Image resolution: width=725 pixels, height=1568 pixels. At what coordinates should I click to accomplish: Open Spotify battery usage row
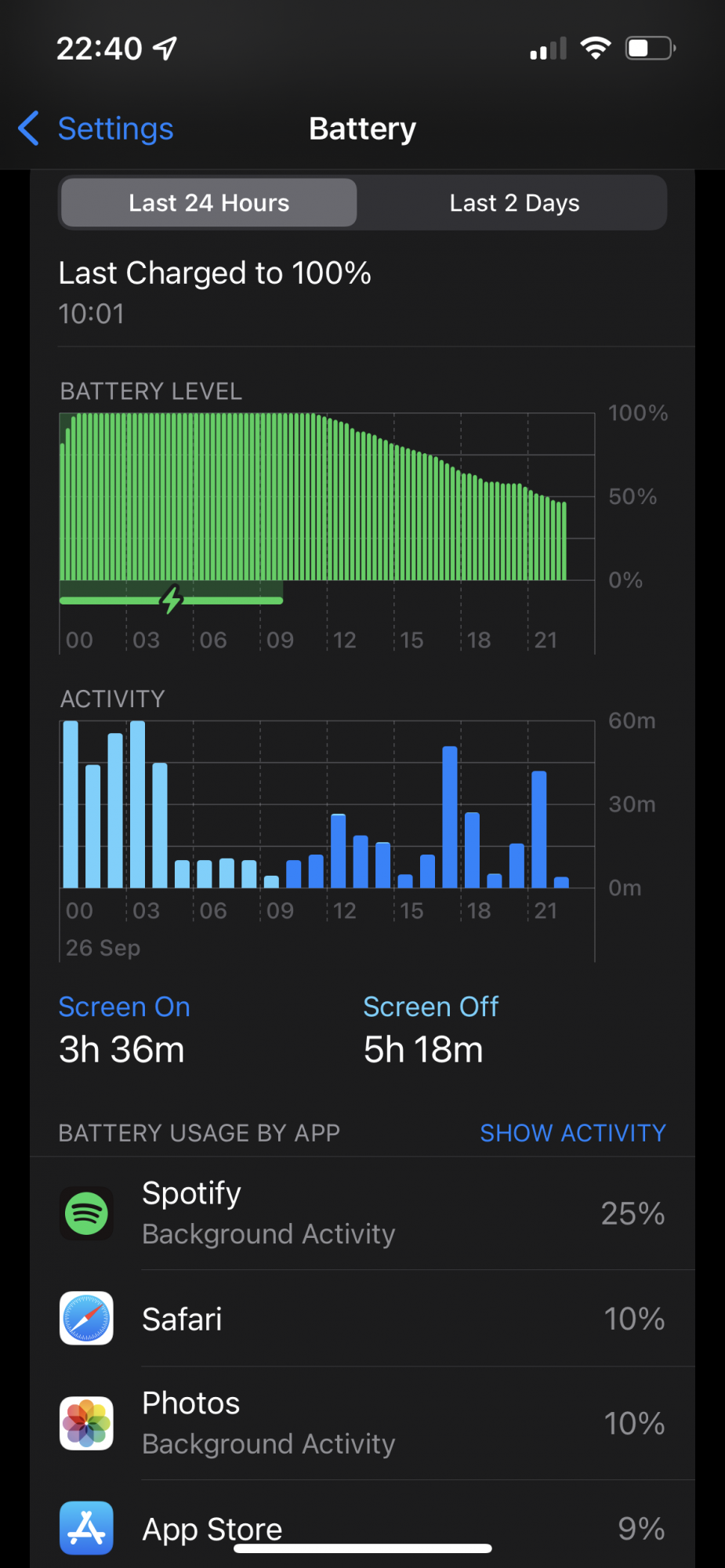362,1213
